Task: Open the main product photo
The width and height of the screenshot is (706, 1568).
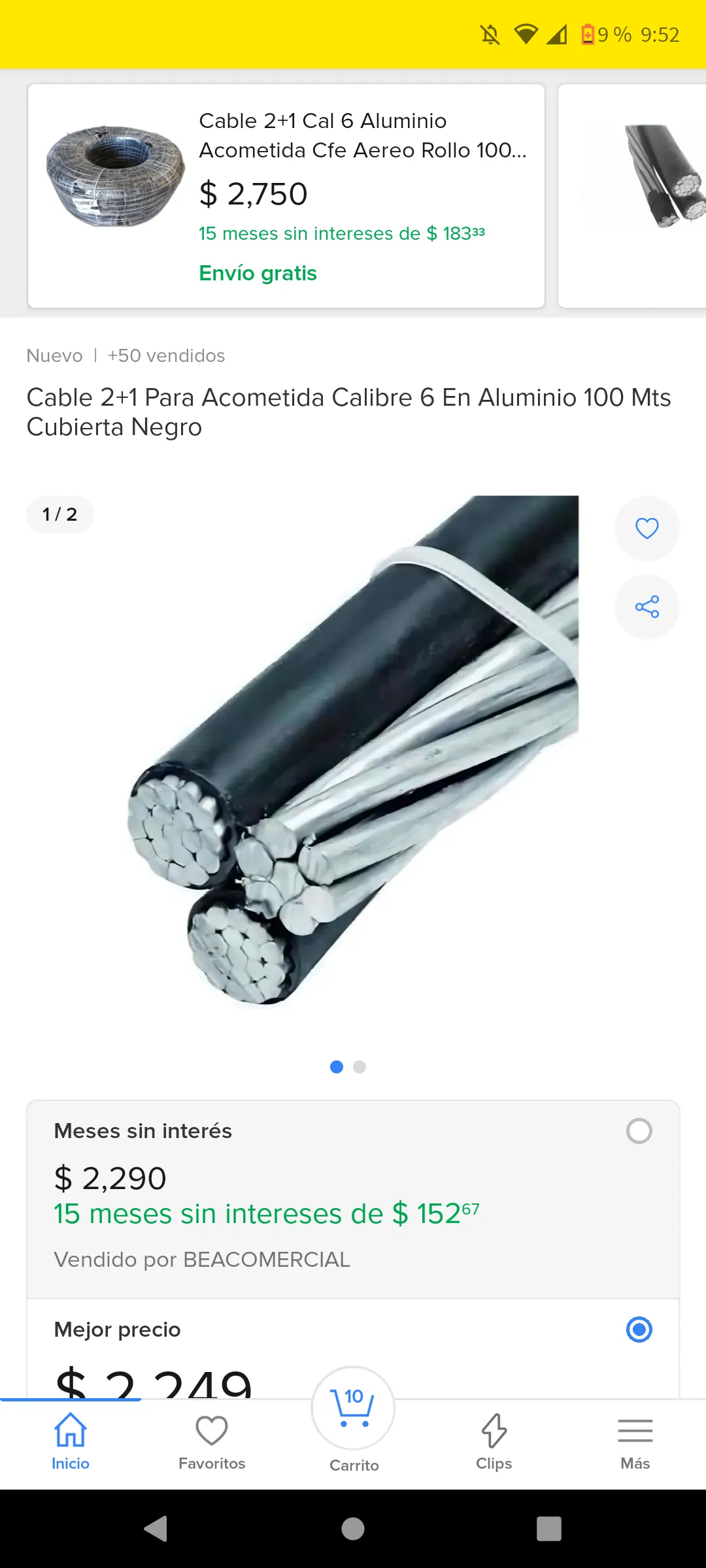Action: (x=353, y=751)
